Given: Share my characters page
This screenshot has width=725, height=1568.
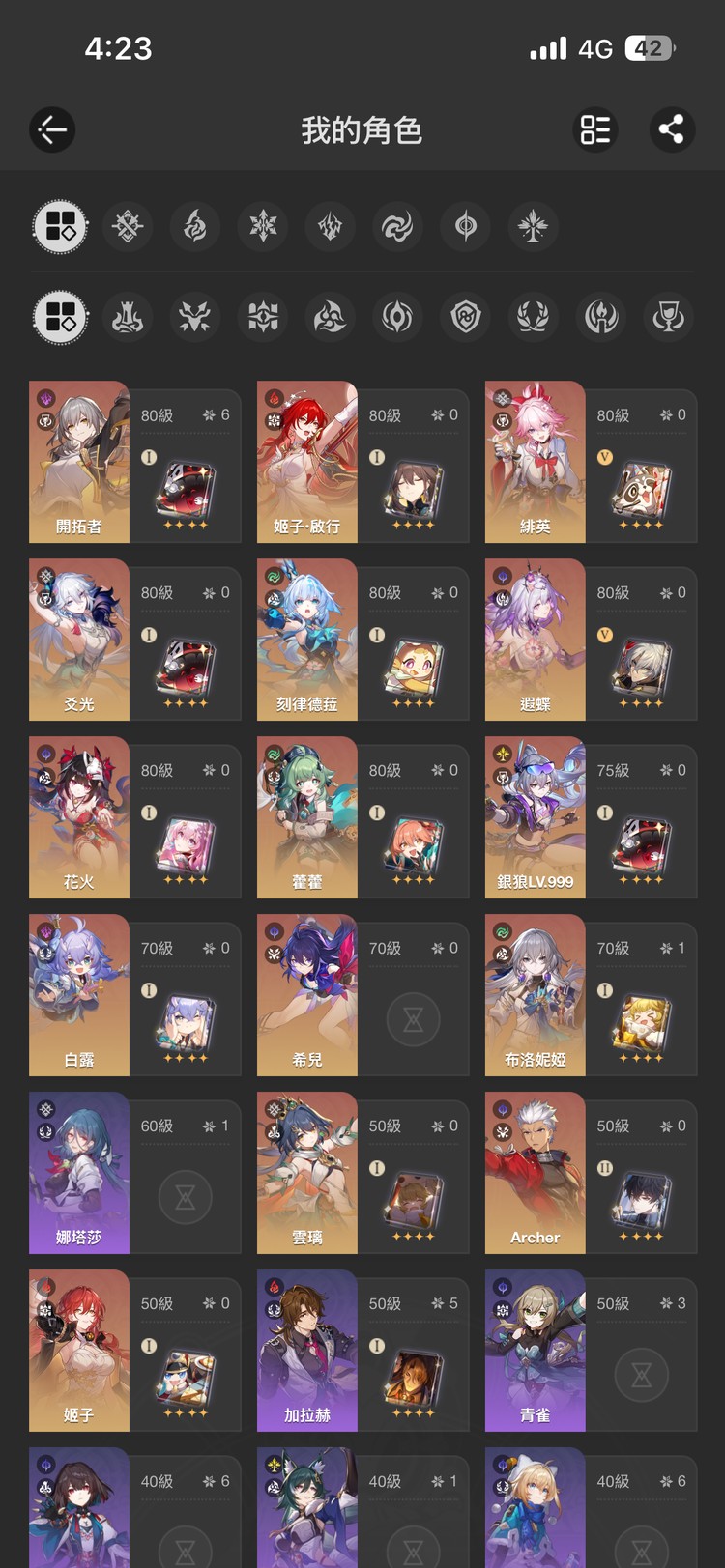Looking at the screenshot, I should coord(672,129).
